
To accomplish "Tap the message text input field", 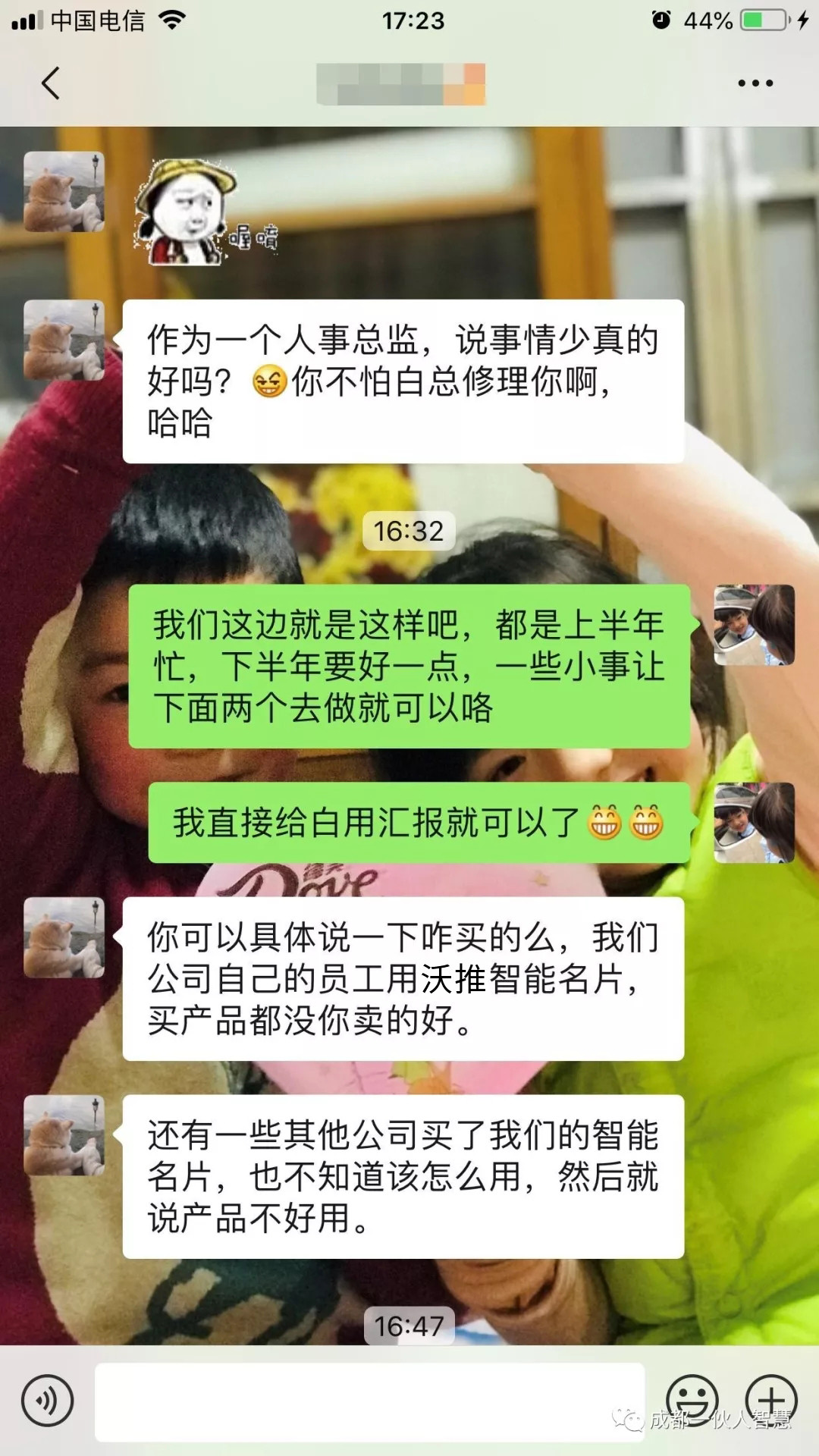I will point(369,1402).
